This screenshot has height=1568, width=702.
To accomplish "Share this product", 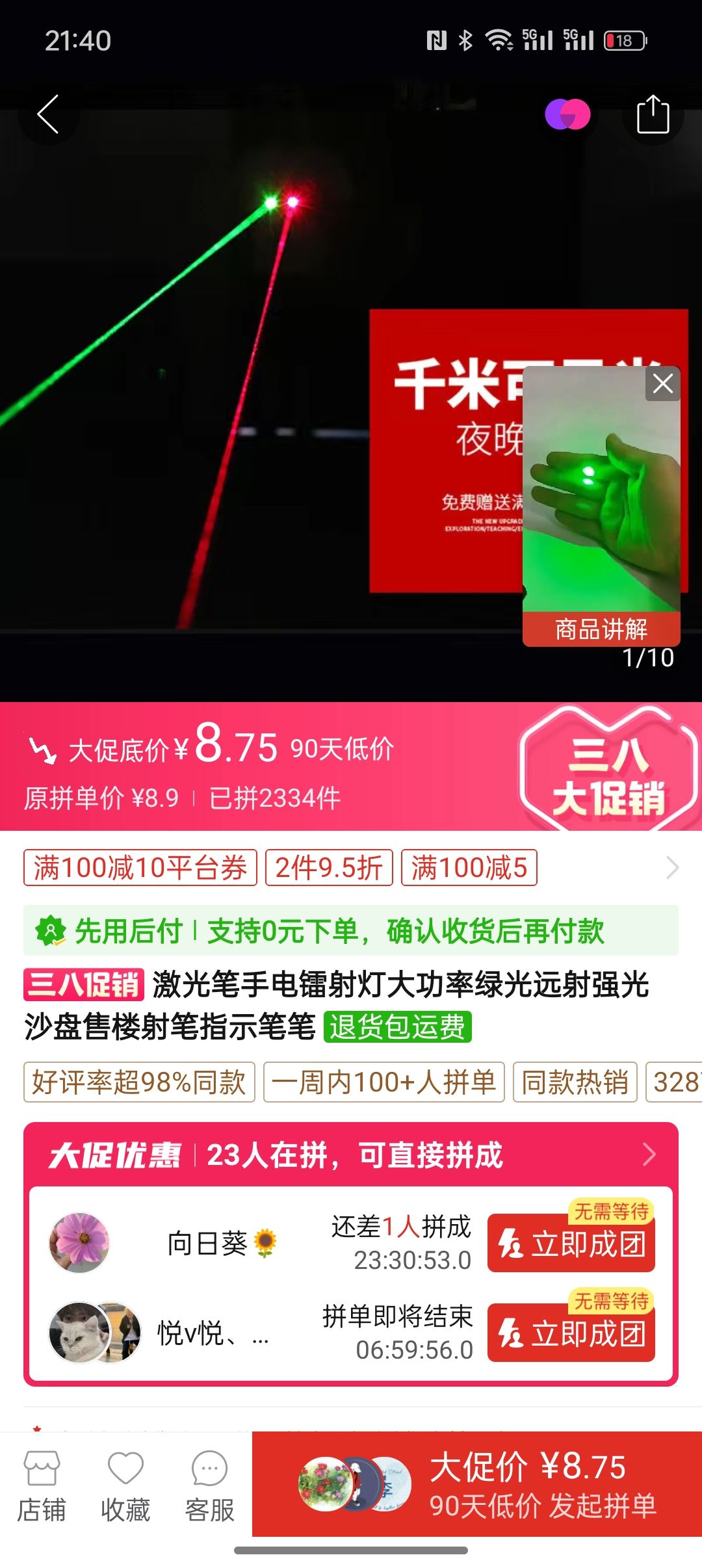I will coord(653,114).
